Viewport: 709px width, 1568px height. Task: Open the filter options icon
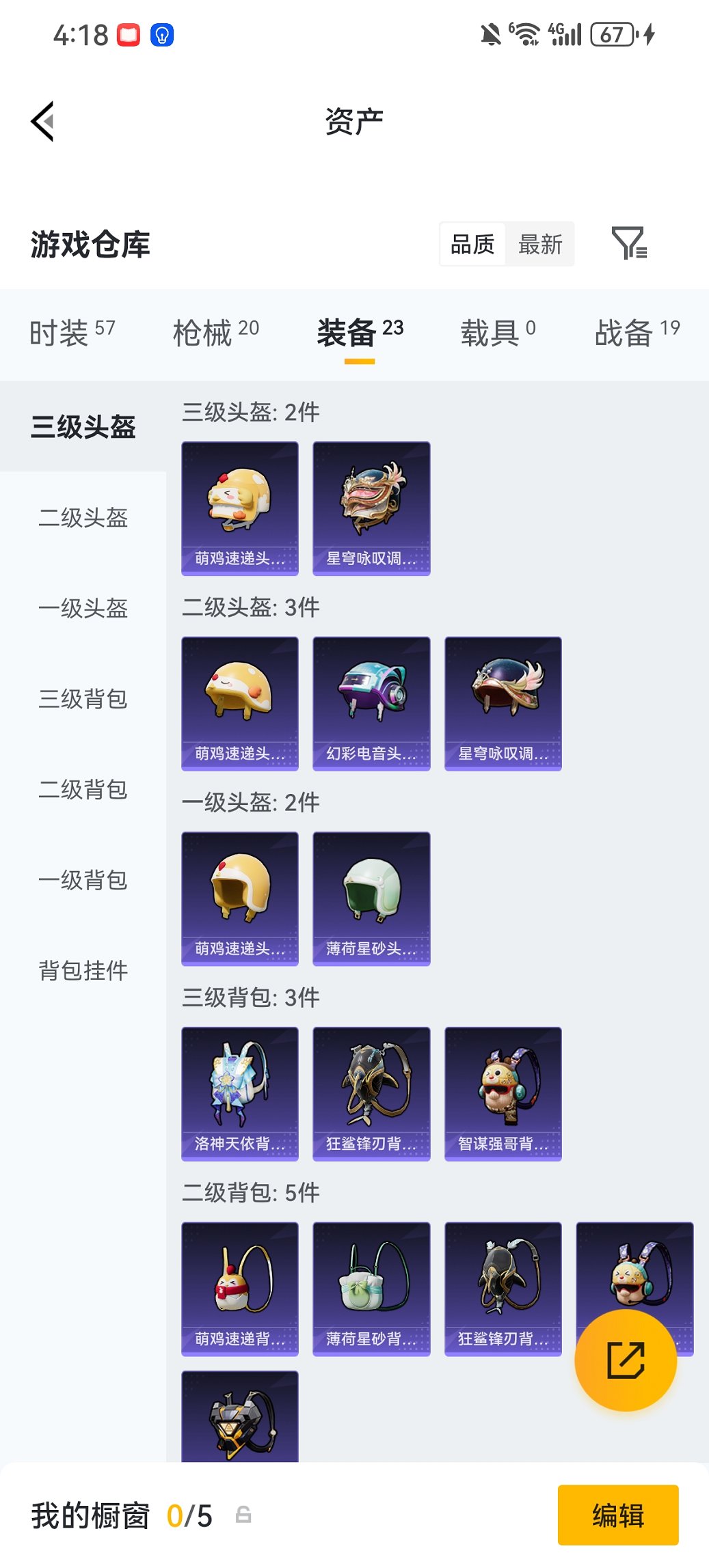631,244
